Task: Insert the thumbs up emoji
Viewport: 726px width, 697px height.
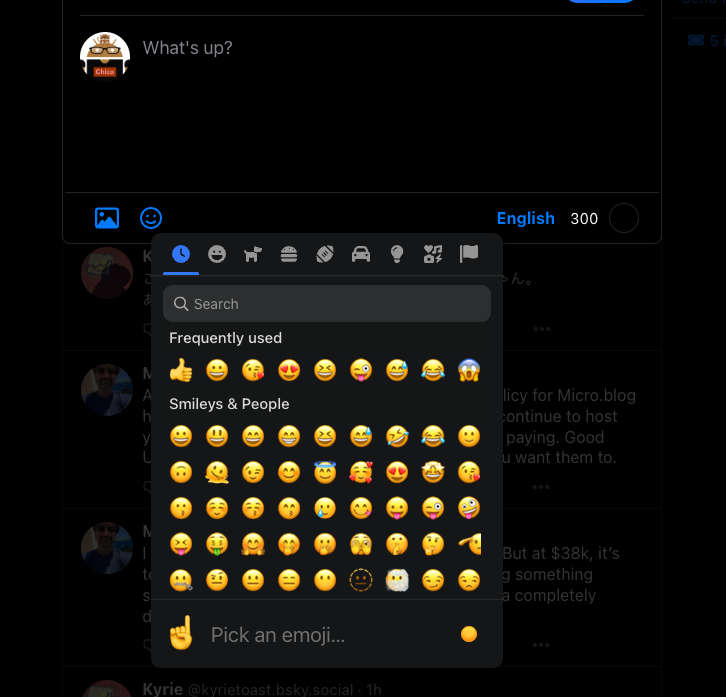Action: pos(181,371)
